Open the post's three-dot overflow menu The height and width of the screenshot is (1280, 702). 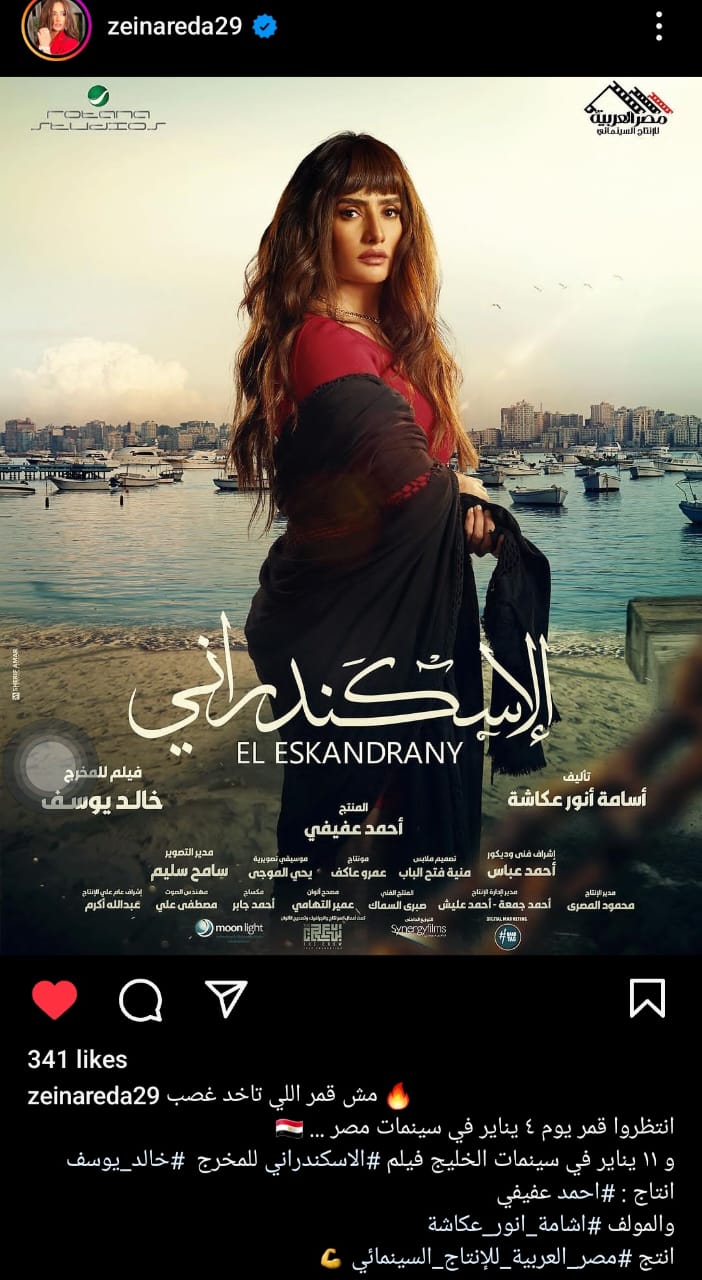659,27
